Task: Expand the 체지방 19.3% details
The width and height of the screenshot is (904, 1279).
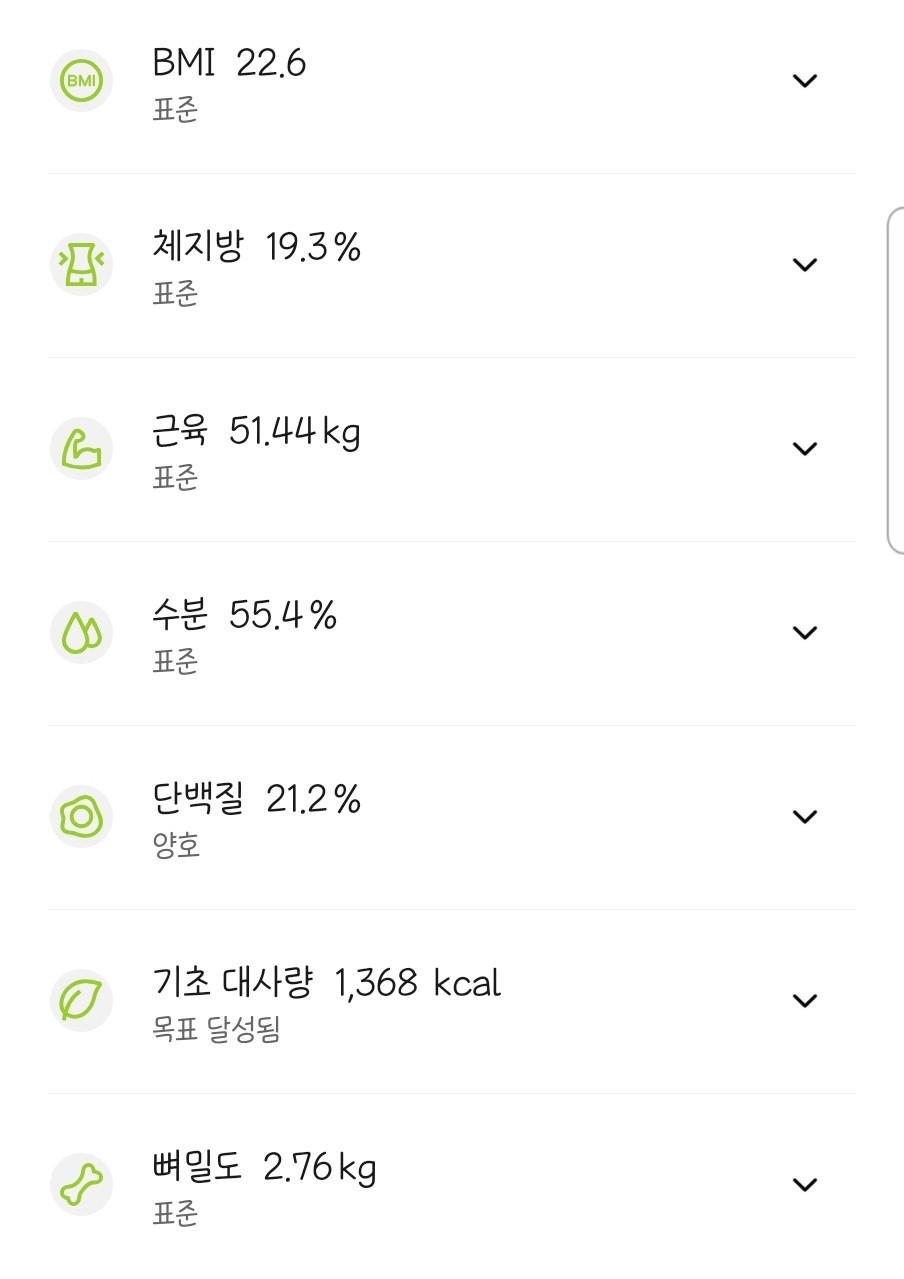Action: click(x=805, y=265)
